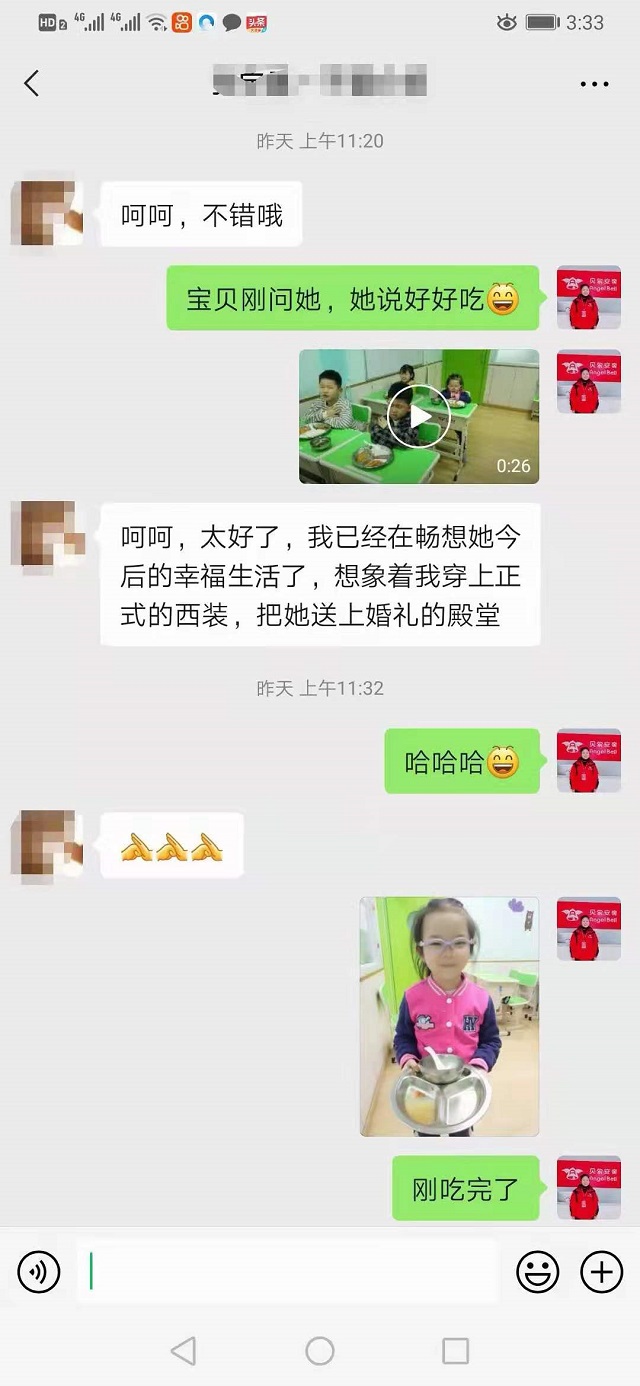Open the emoji picker
Image resolution: width=640 pixels, height=1386 pixels.
click(537, 1272)
